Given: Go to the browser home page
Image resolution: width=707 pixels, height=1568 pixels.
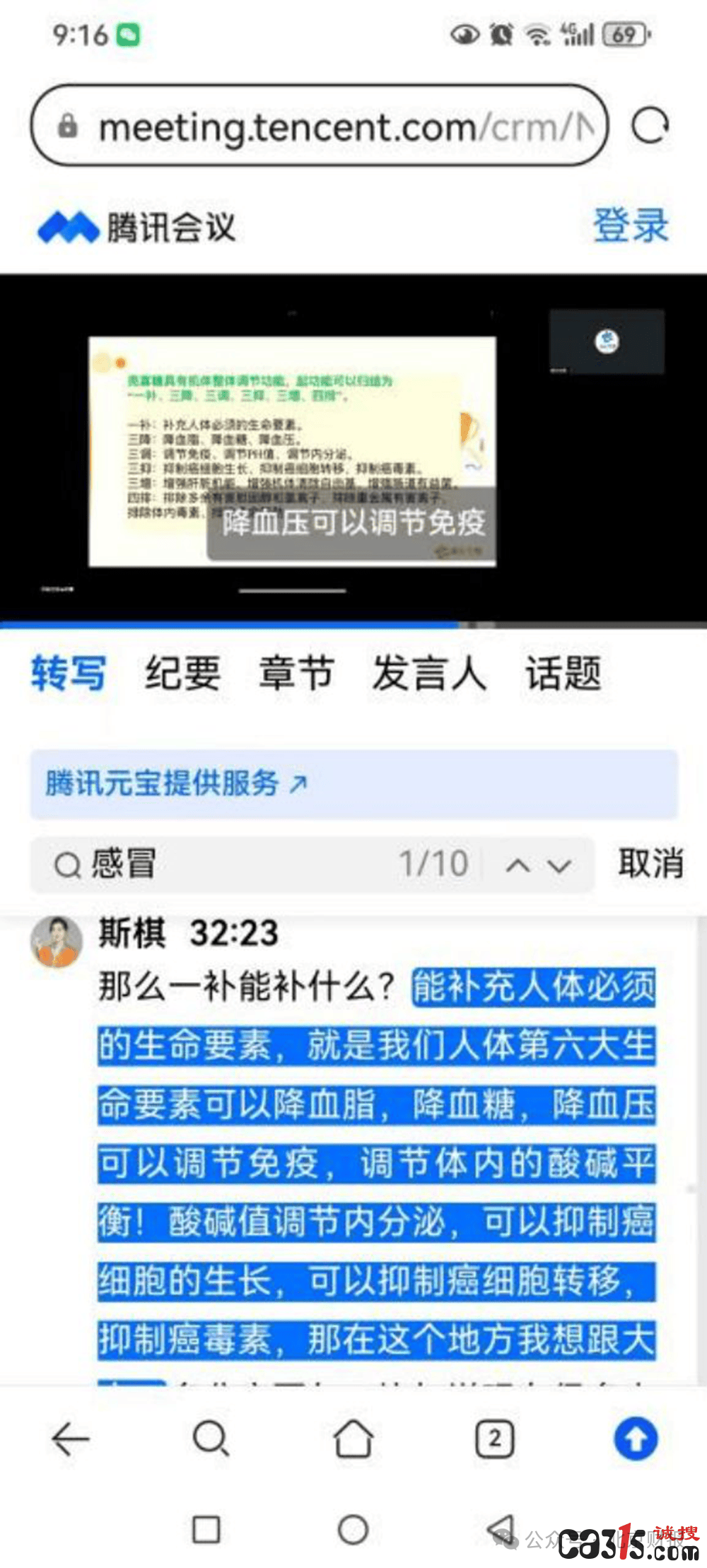Looking at the screenshot, I should coord(353,1439).
